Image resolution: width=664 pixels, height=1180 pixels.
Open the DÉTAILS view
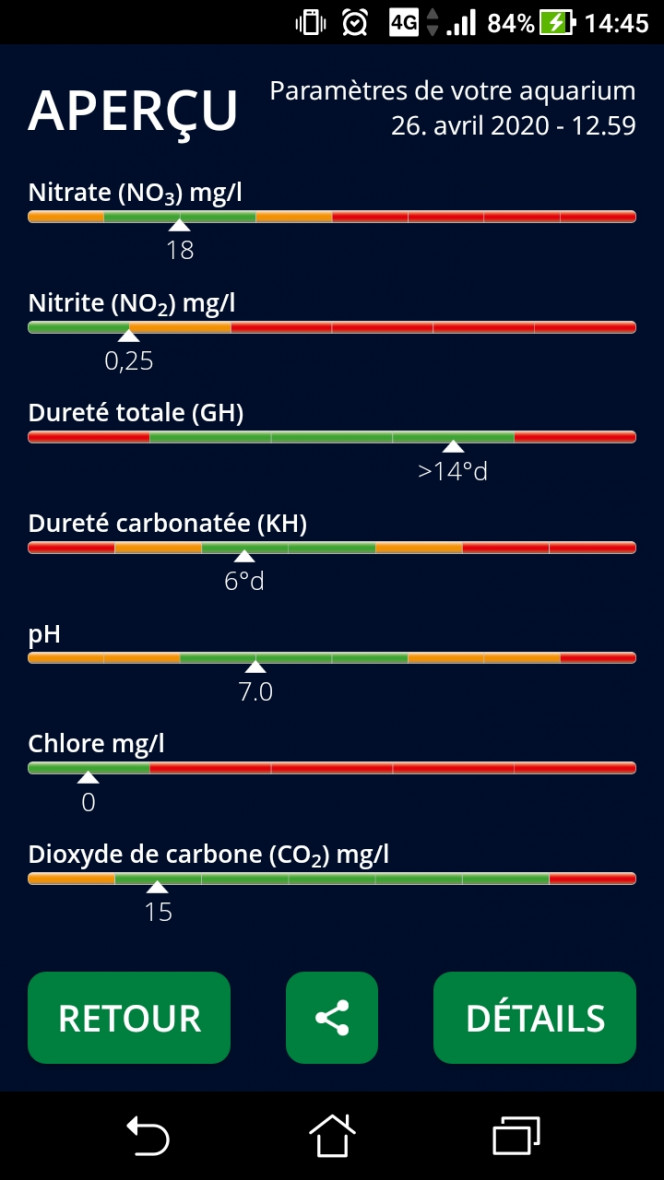click(x=535, y=1017)
